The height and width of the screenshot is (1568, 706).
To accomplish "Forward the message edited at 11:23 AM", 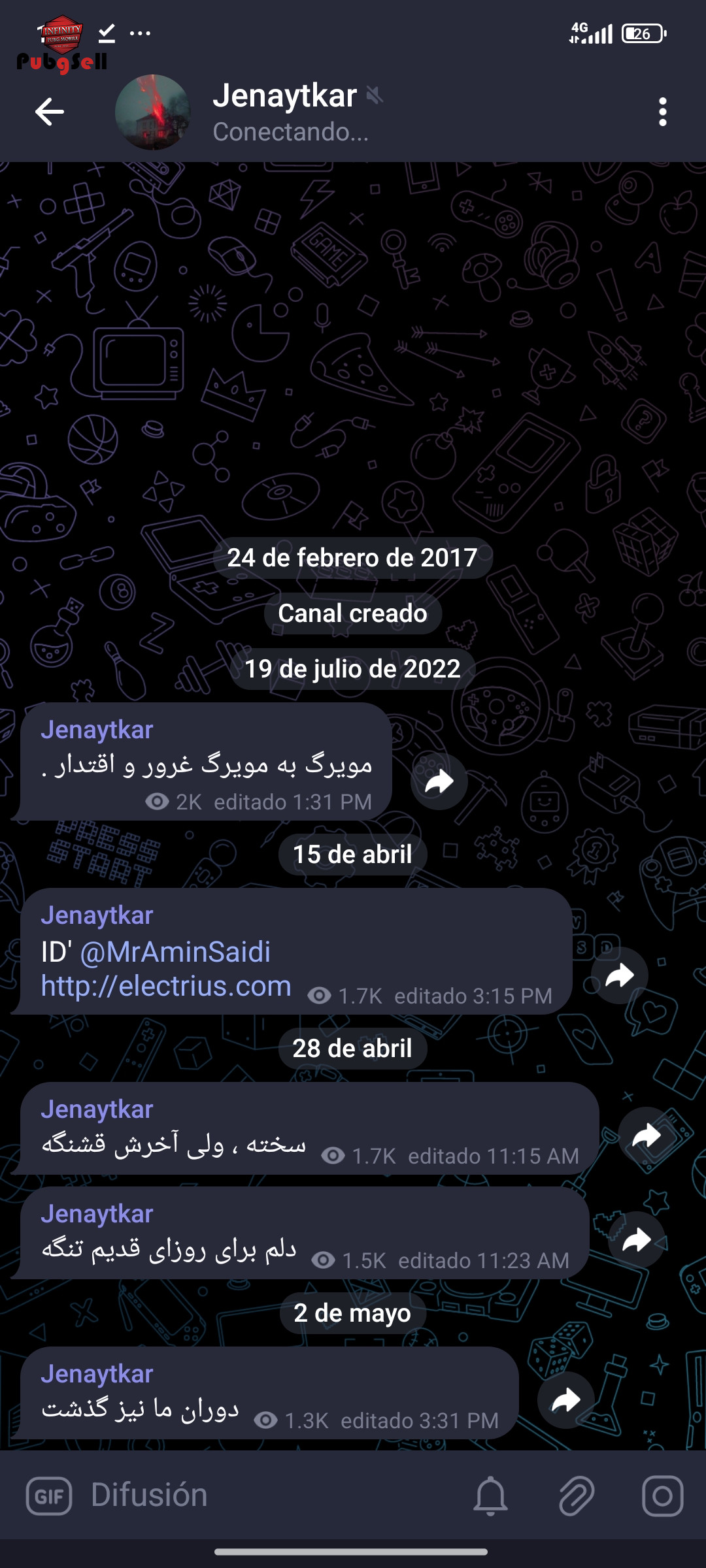I will [637, 1240].
